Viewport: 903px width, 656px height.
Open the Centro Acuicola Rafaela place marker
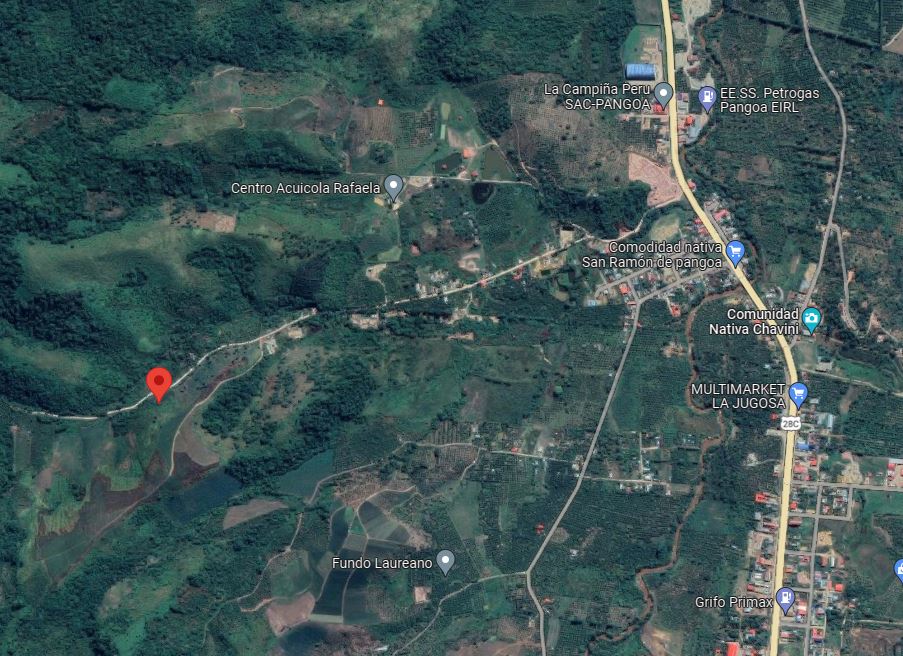click(x=394, y=186)
